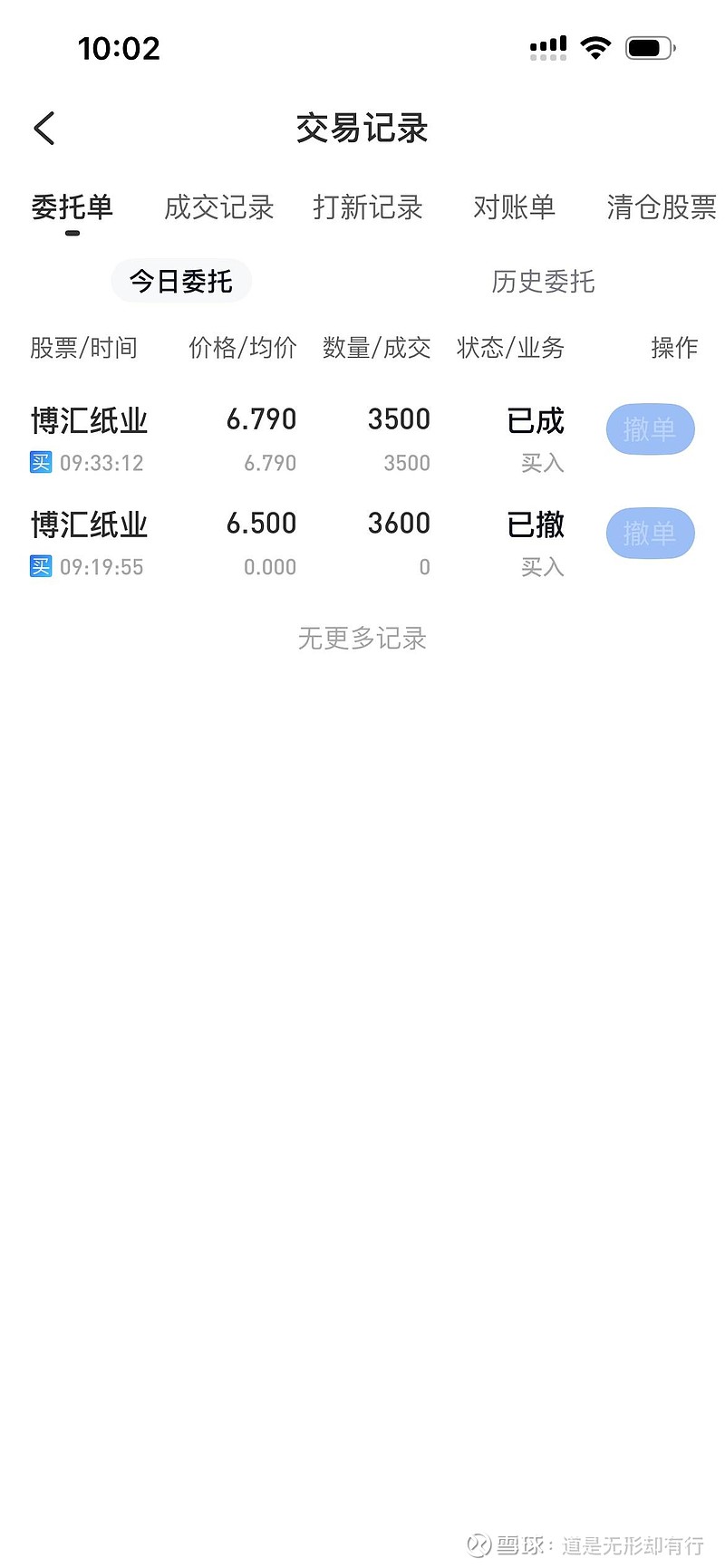Tap the cellular signal indicator
This screenshot has height=1568, width=725.
pyautogui.click(x=547, y=45)
